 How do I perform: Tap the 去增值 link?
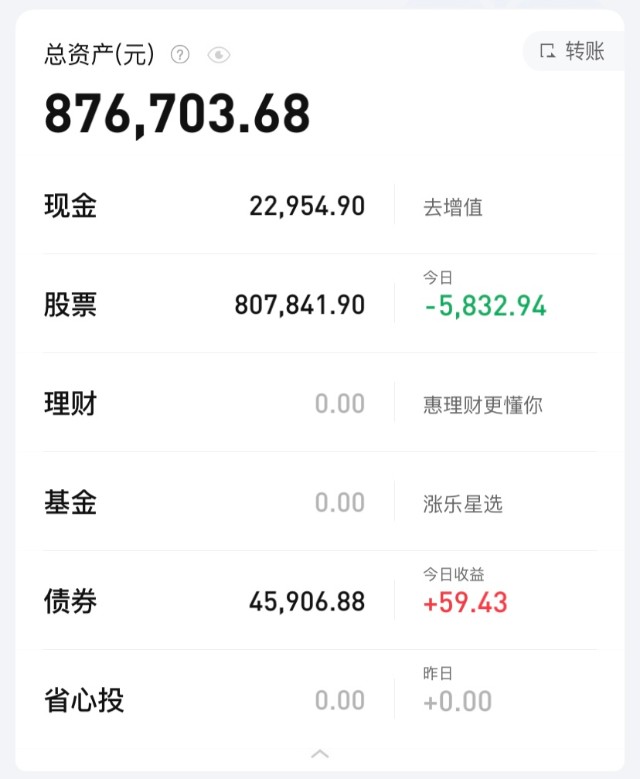453,207
